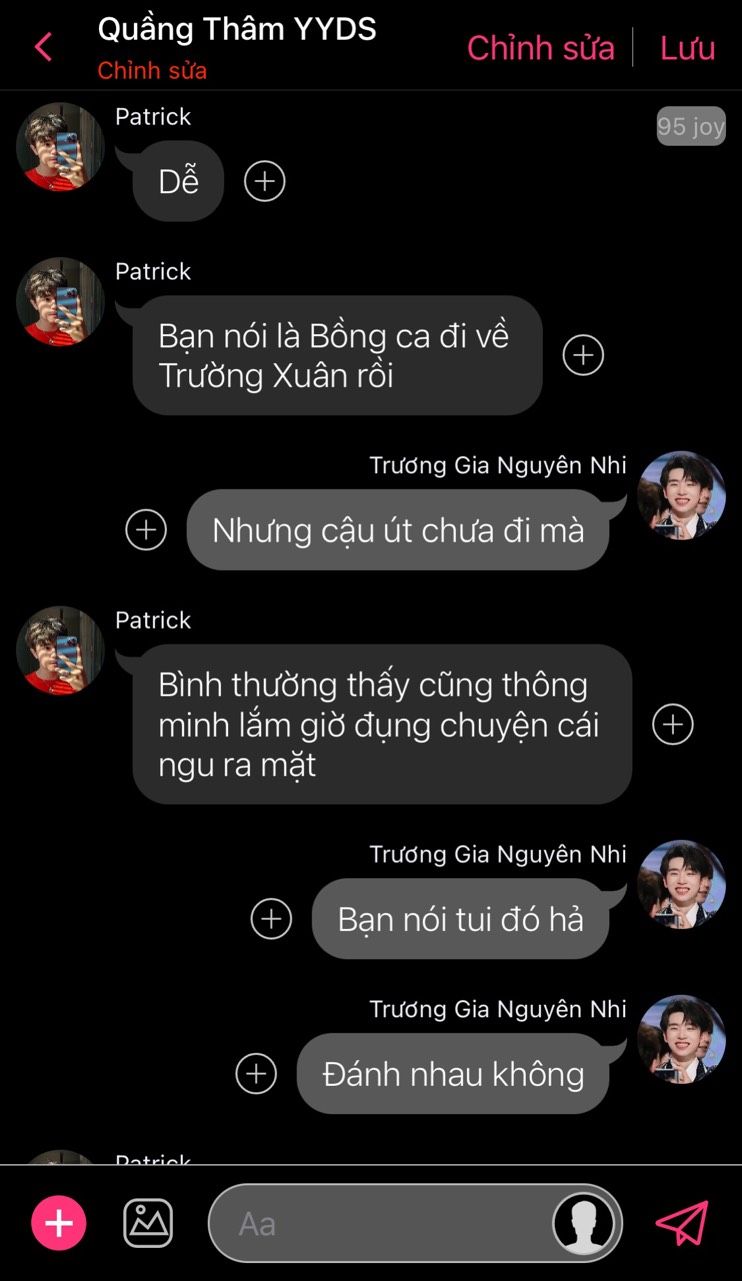Tap the plus beside "Bạn nói tui đó hả"

click(271, 918)
